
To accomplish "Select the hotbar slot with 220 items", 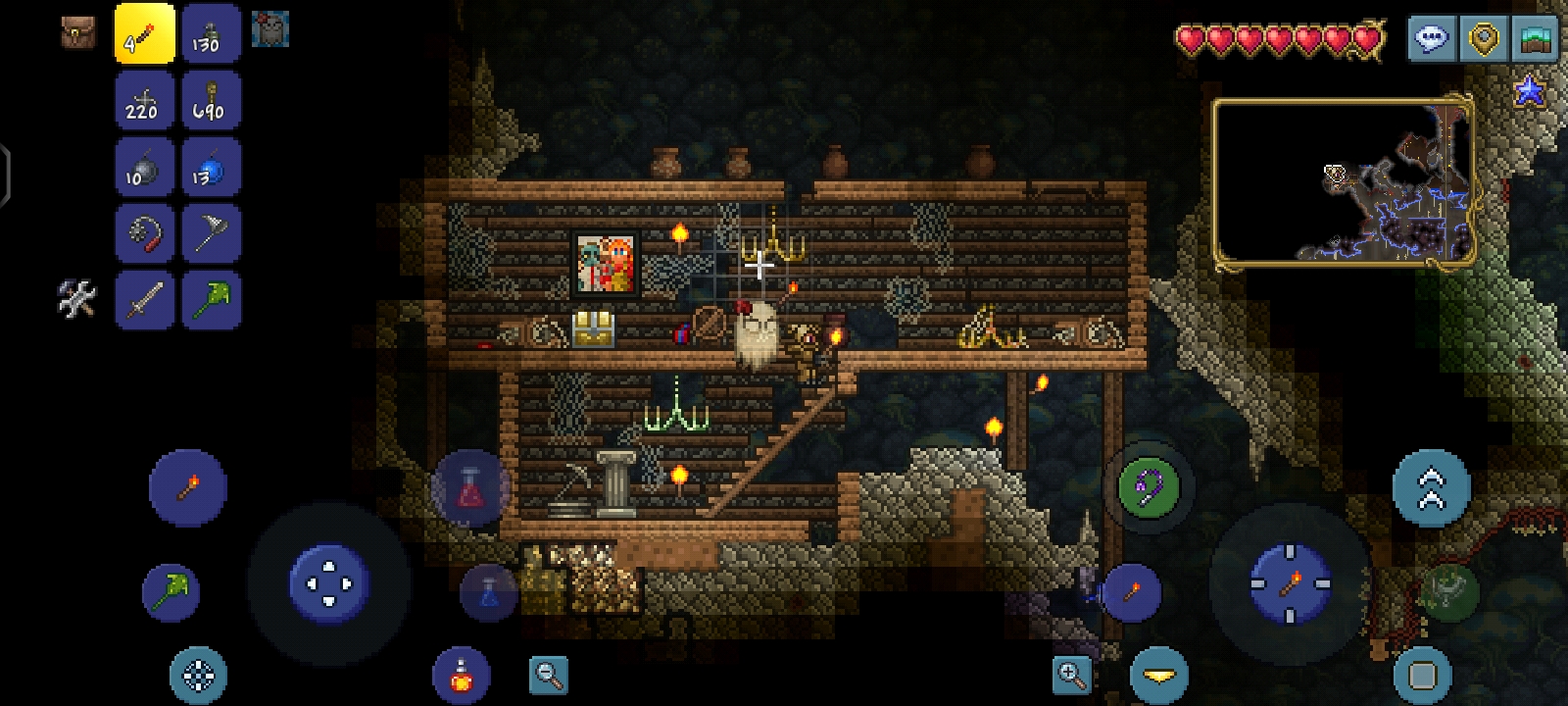I will click(x=144, y=100).
